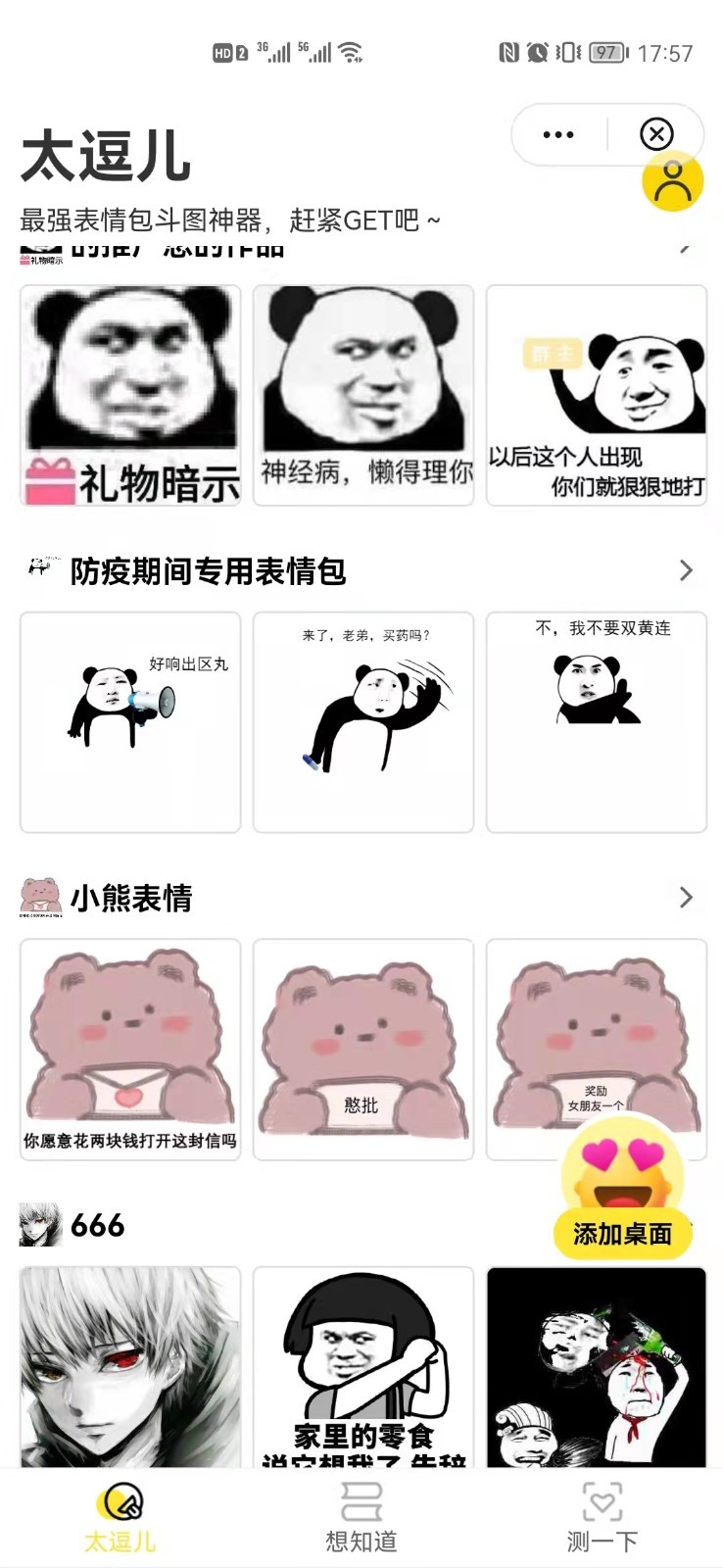Open the 神经病，懒得理你 meme thumbnail

coord(363,395)
